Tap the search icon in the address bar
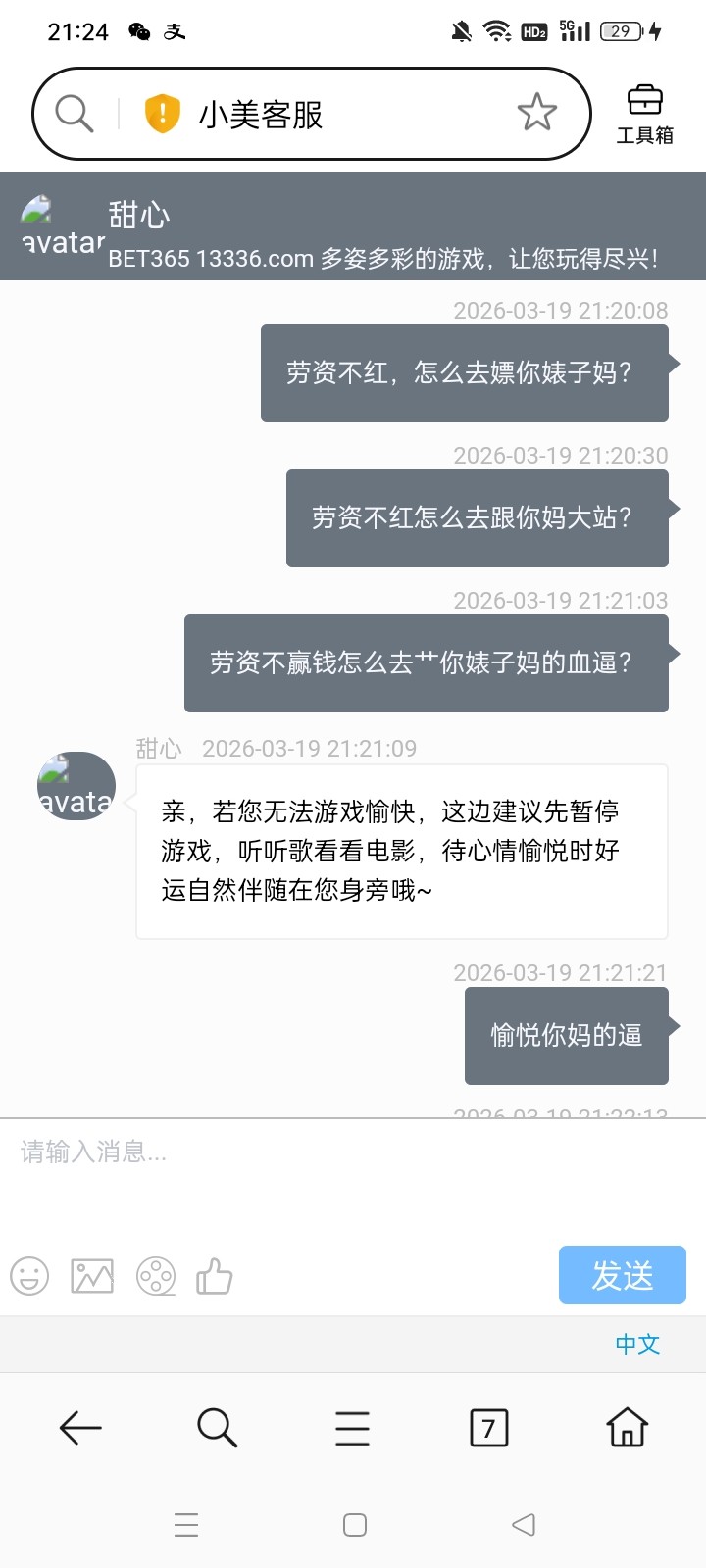The width and height of the screenshot is (706, 1568). [x=75, y=114]
